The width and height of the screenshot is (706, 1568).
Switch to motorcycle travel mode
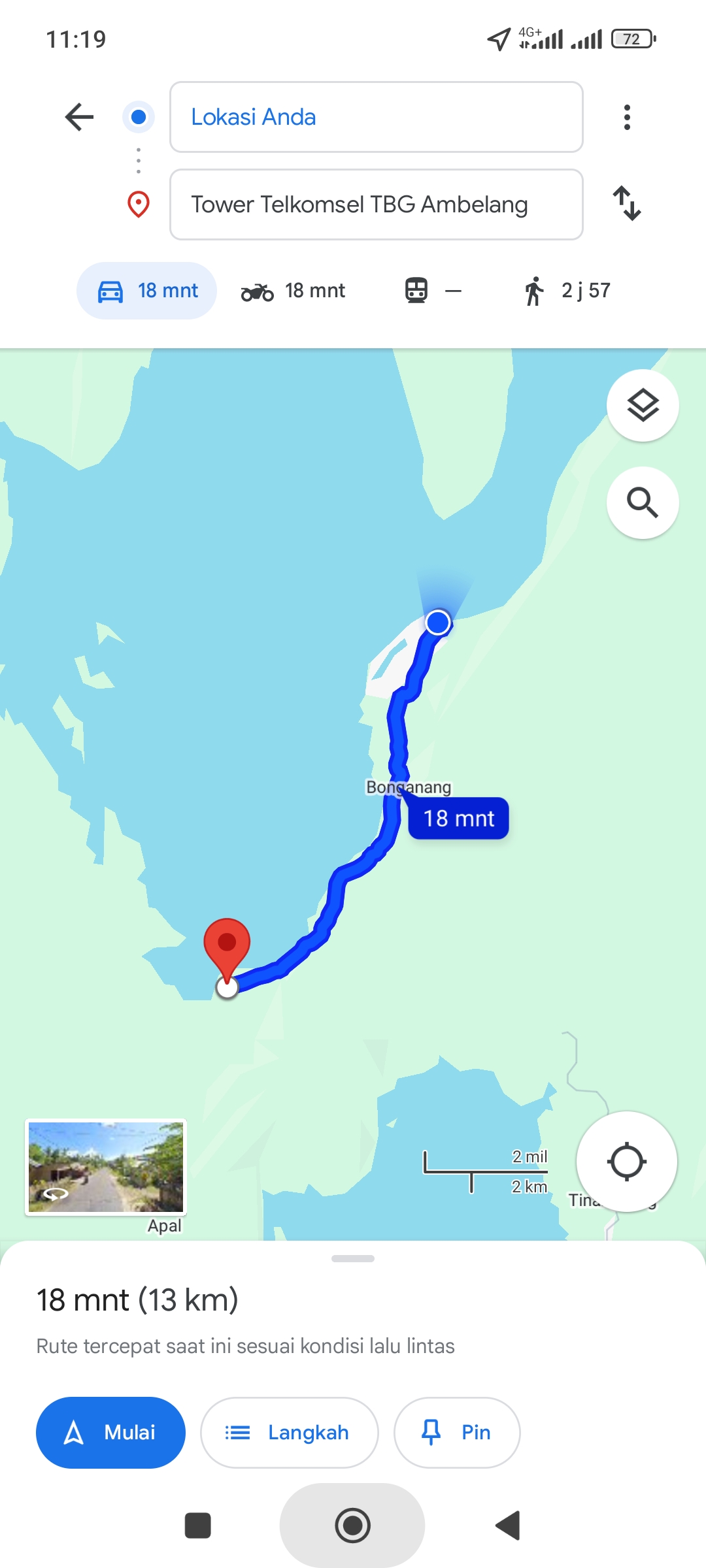293,291
